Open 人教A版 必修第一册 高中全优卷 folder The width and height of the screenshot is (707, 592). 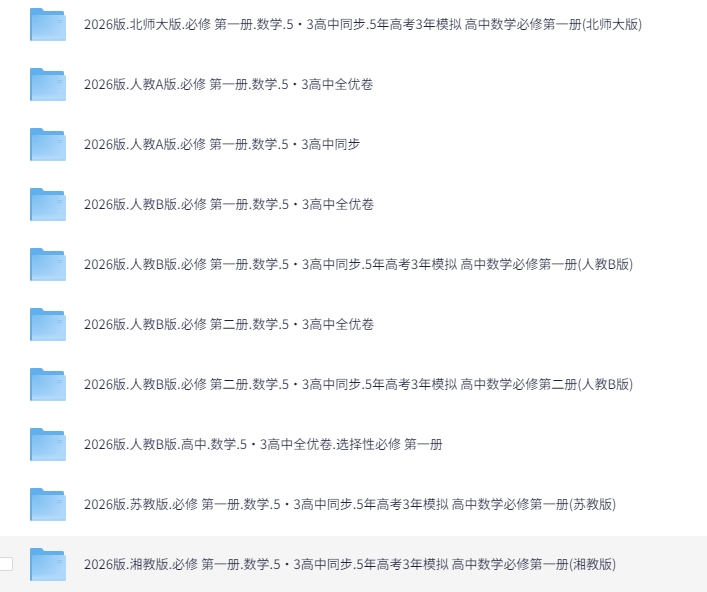tap(228, 84)
